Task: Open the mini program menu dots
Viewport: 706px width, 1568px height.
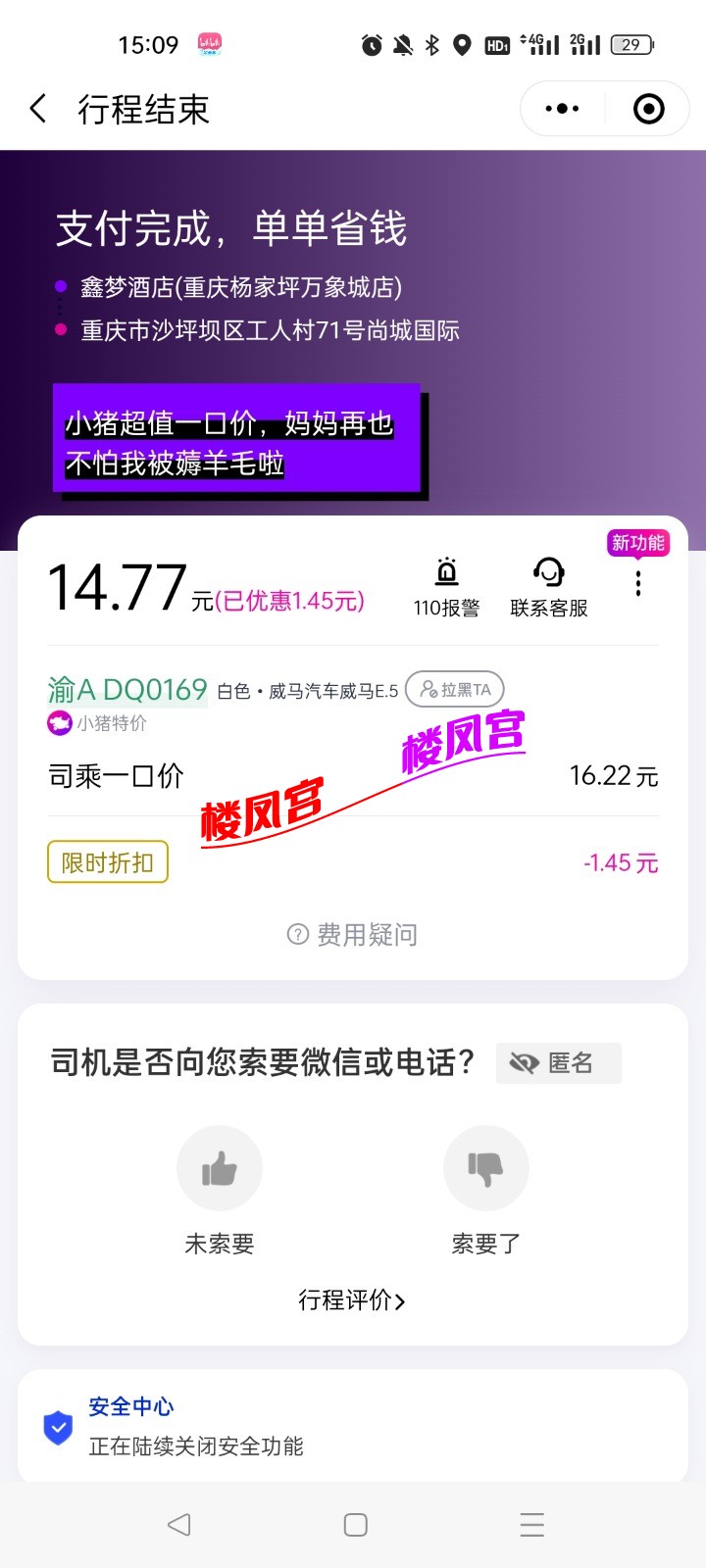Action: 562,109
